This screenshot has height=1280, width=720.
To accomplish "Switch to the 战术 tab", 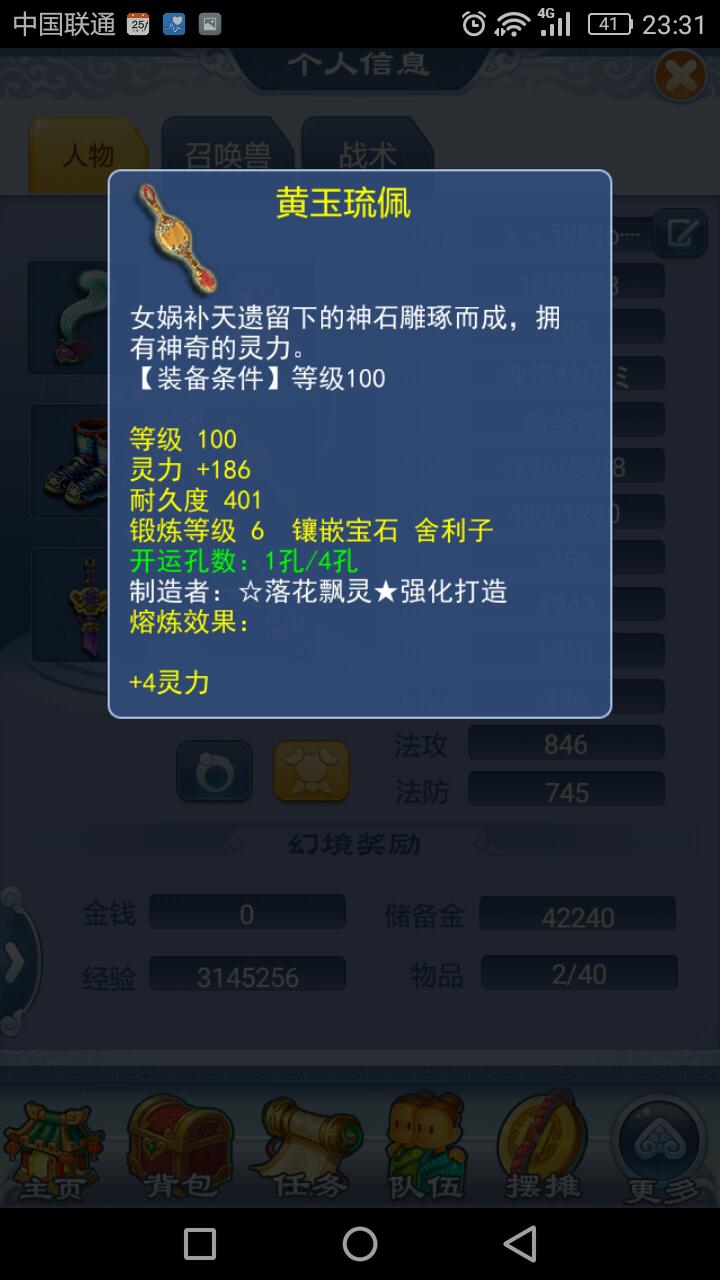I will 367,155.
